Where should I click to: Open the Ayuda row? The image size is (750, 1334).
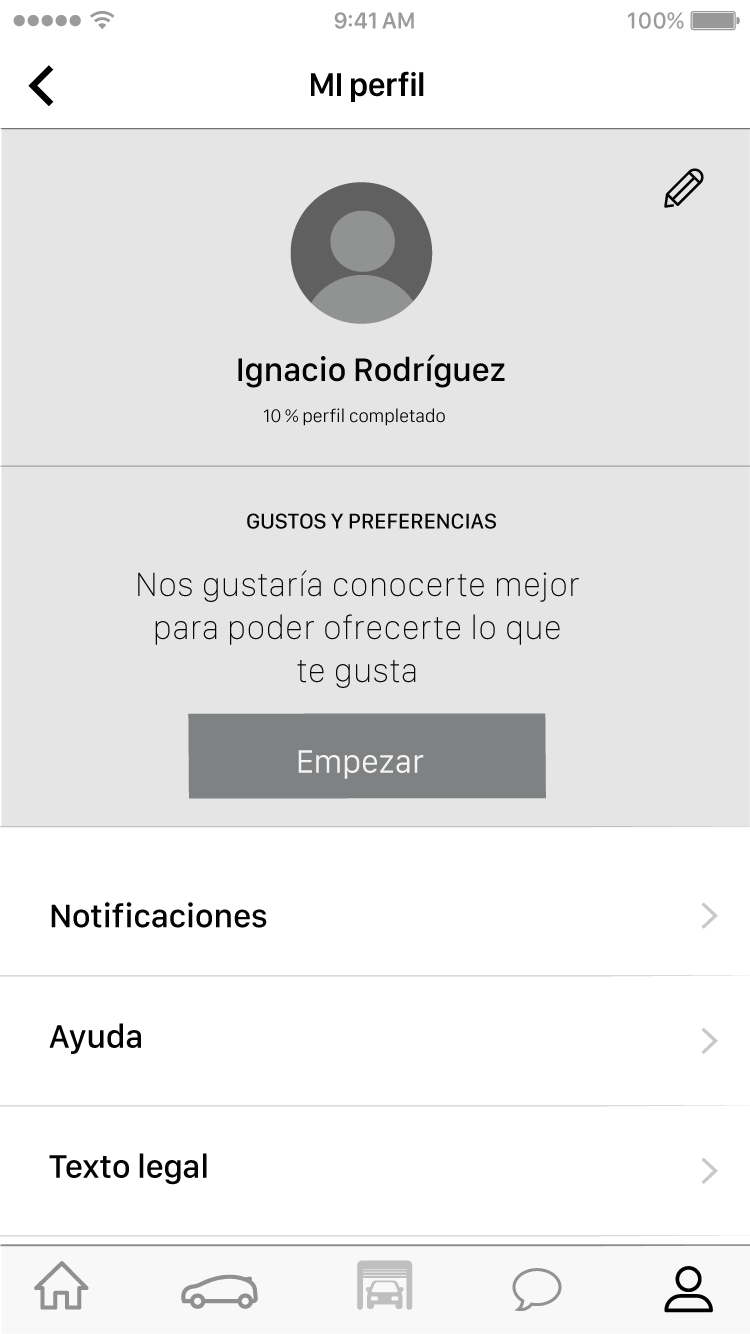point(375,1041)
